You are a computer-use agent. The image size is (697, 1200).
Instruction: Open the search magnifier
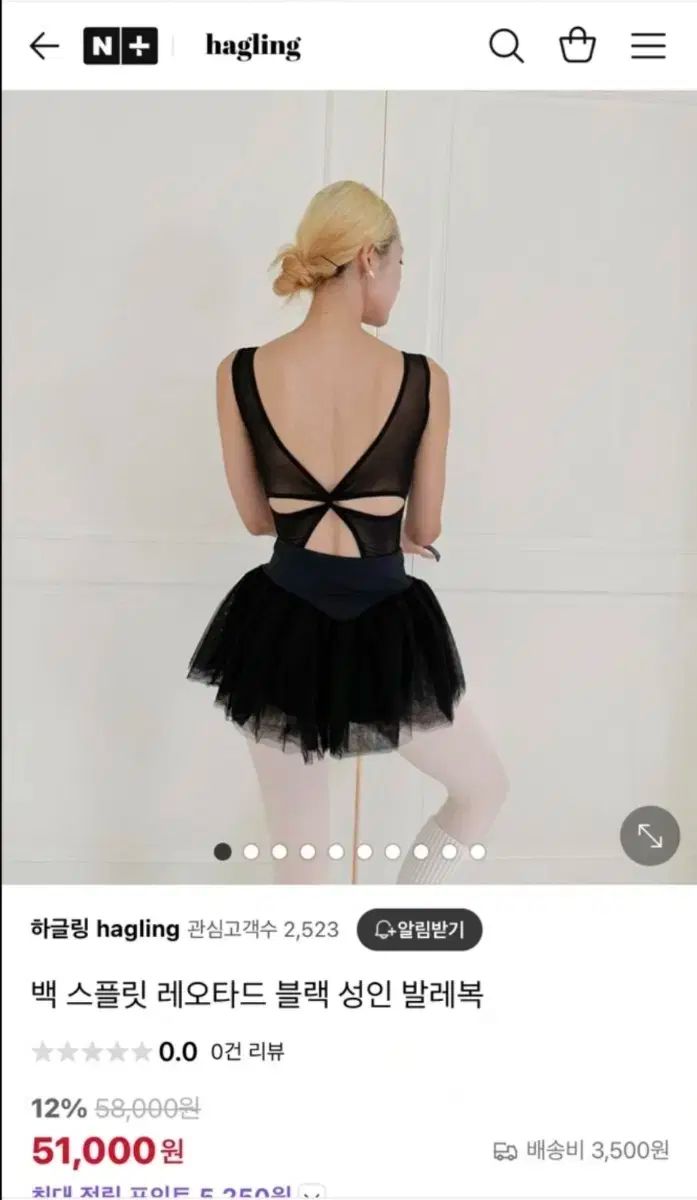[506, 46]
